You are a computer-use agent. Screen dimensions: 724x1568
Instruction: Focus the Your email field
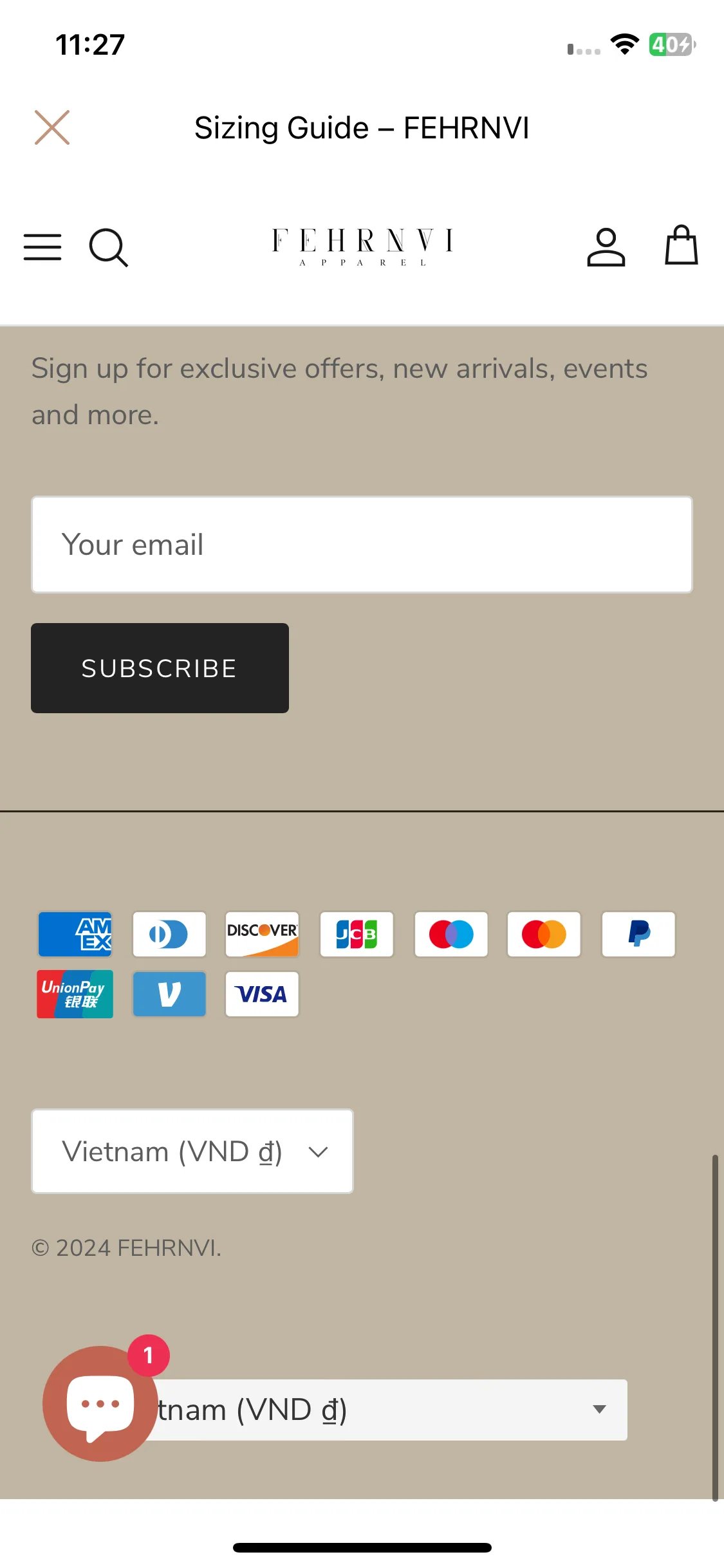coord(362,545)
